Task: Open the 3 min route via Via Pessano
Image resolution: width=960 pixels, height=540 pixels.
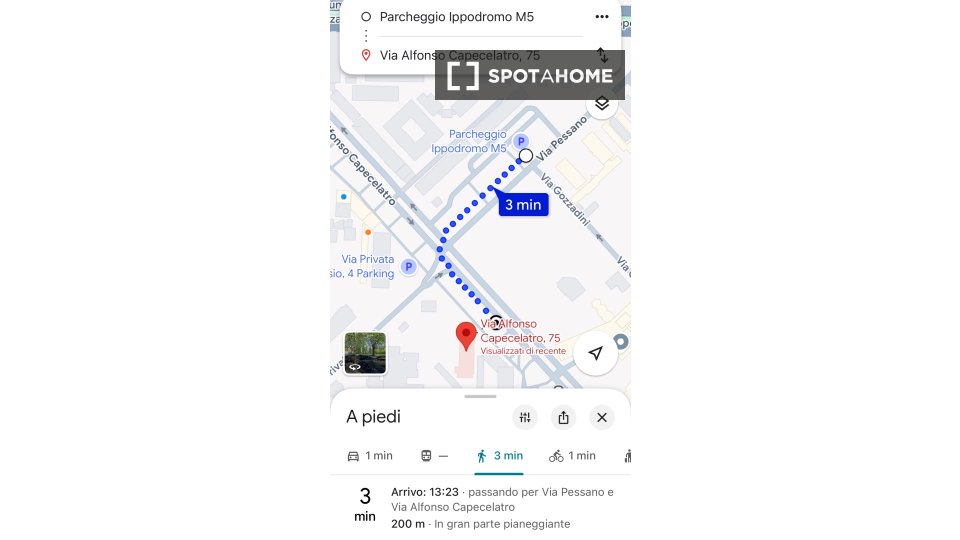Action: pos(480,507)
